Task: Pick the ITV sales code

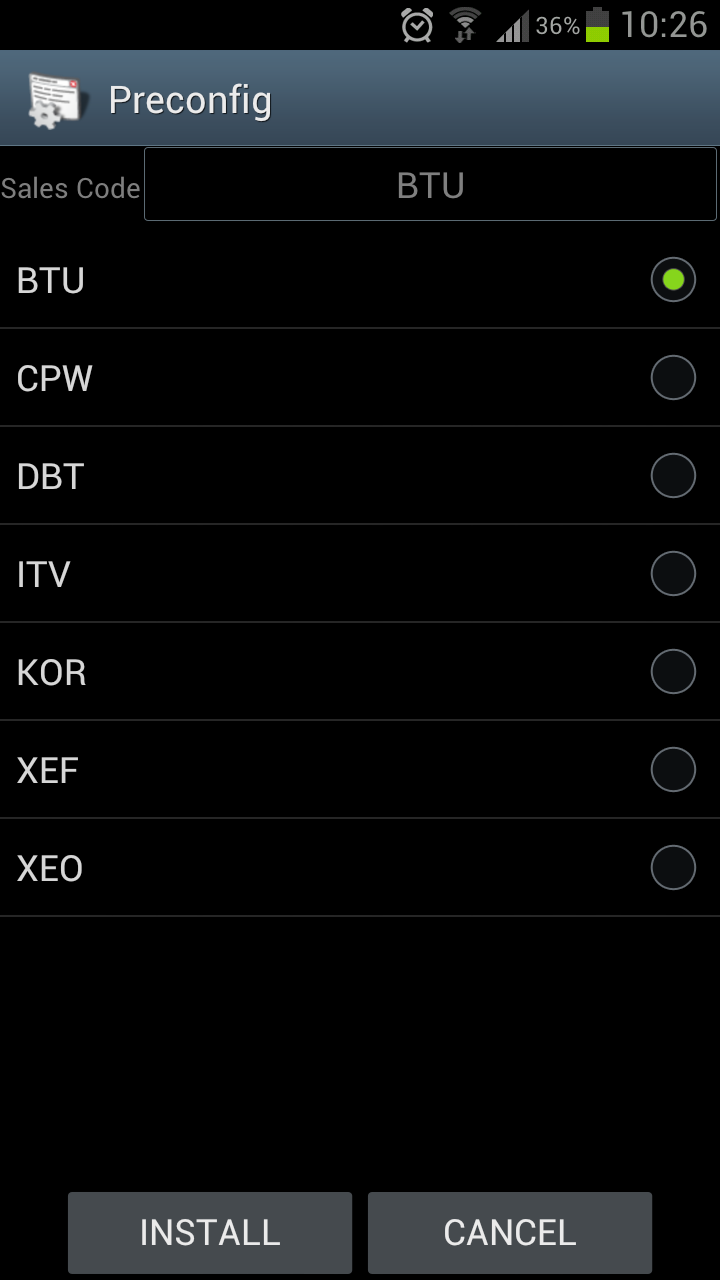Action: [x=672, y=574]
